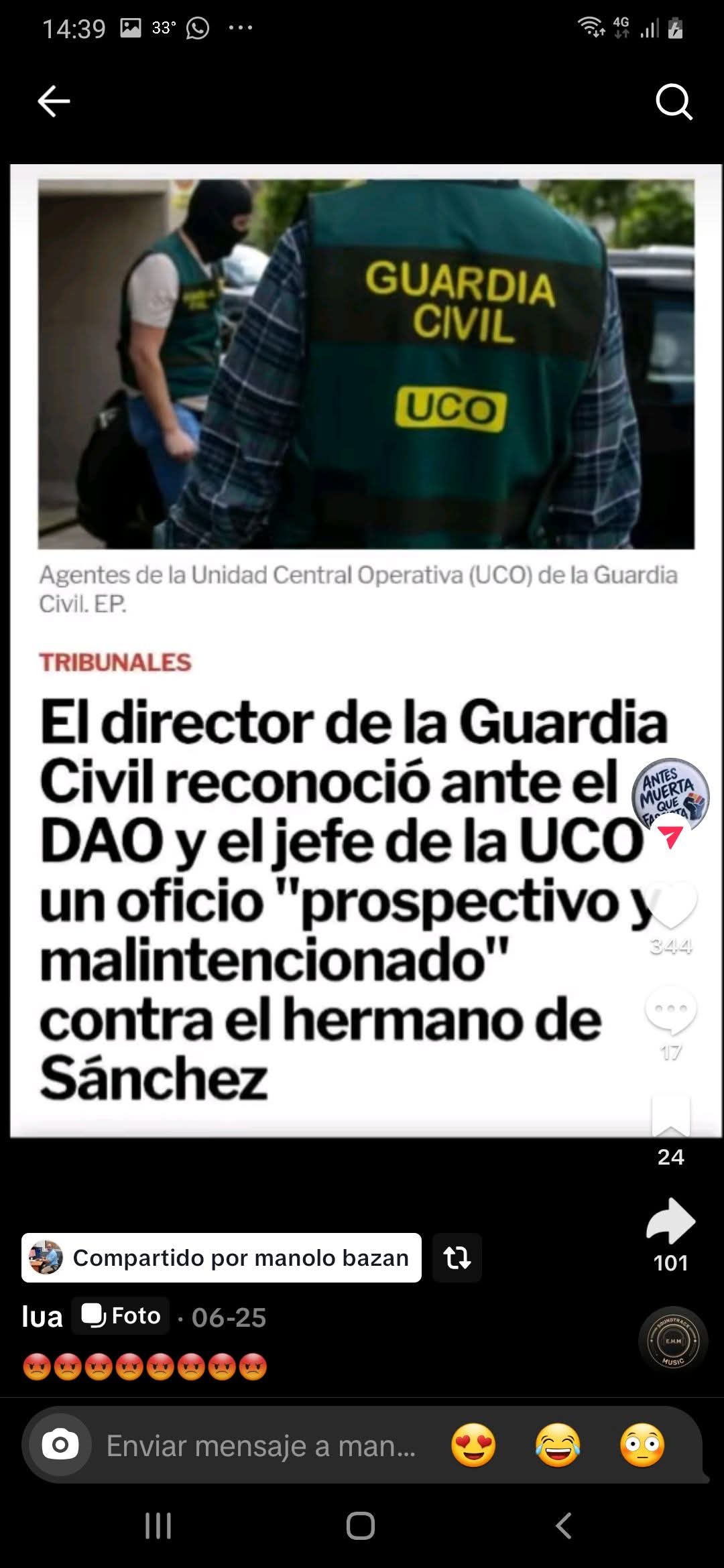Go to the system home screen
The image size is (724, 1568).
click(361, 1526)
